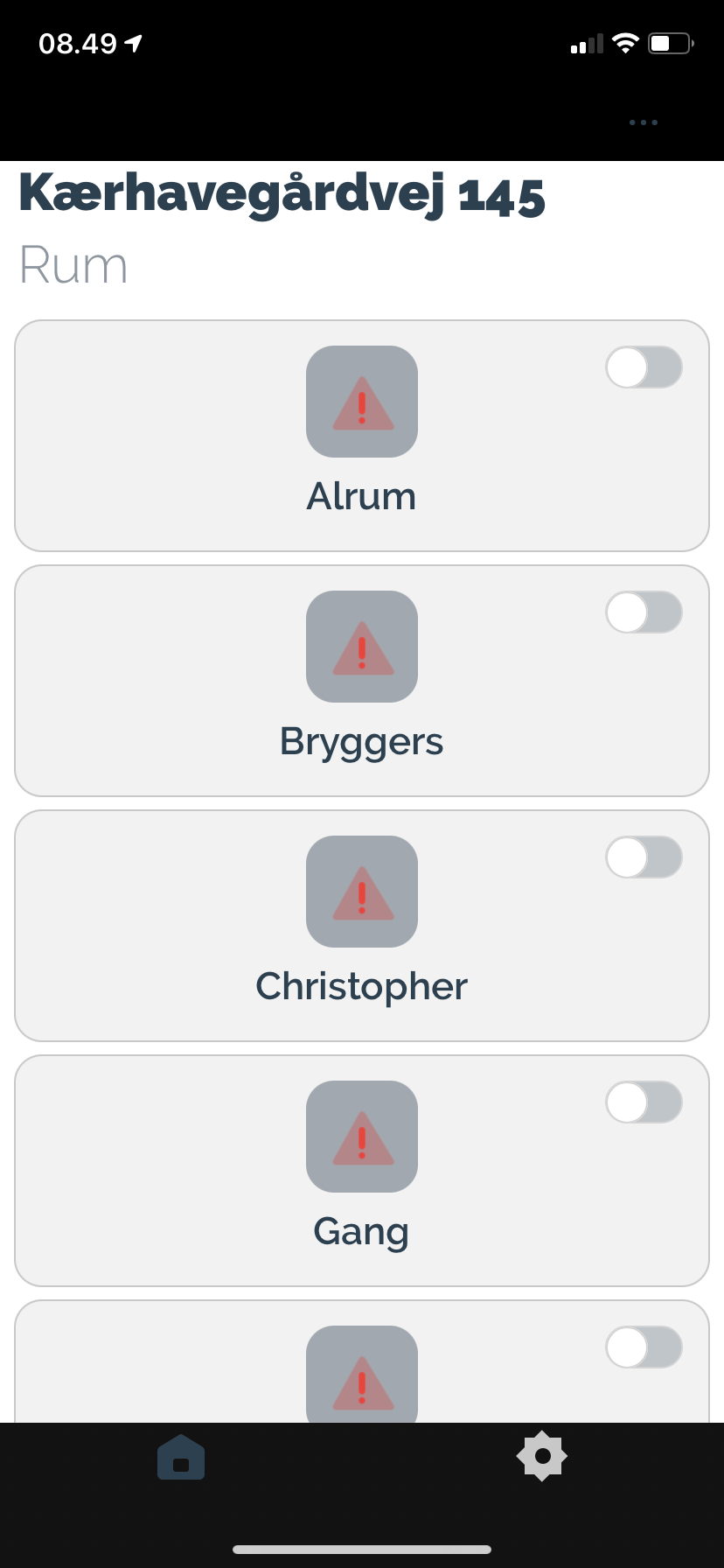Switch to the home tab

pos(181,1458)
